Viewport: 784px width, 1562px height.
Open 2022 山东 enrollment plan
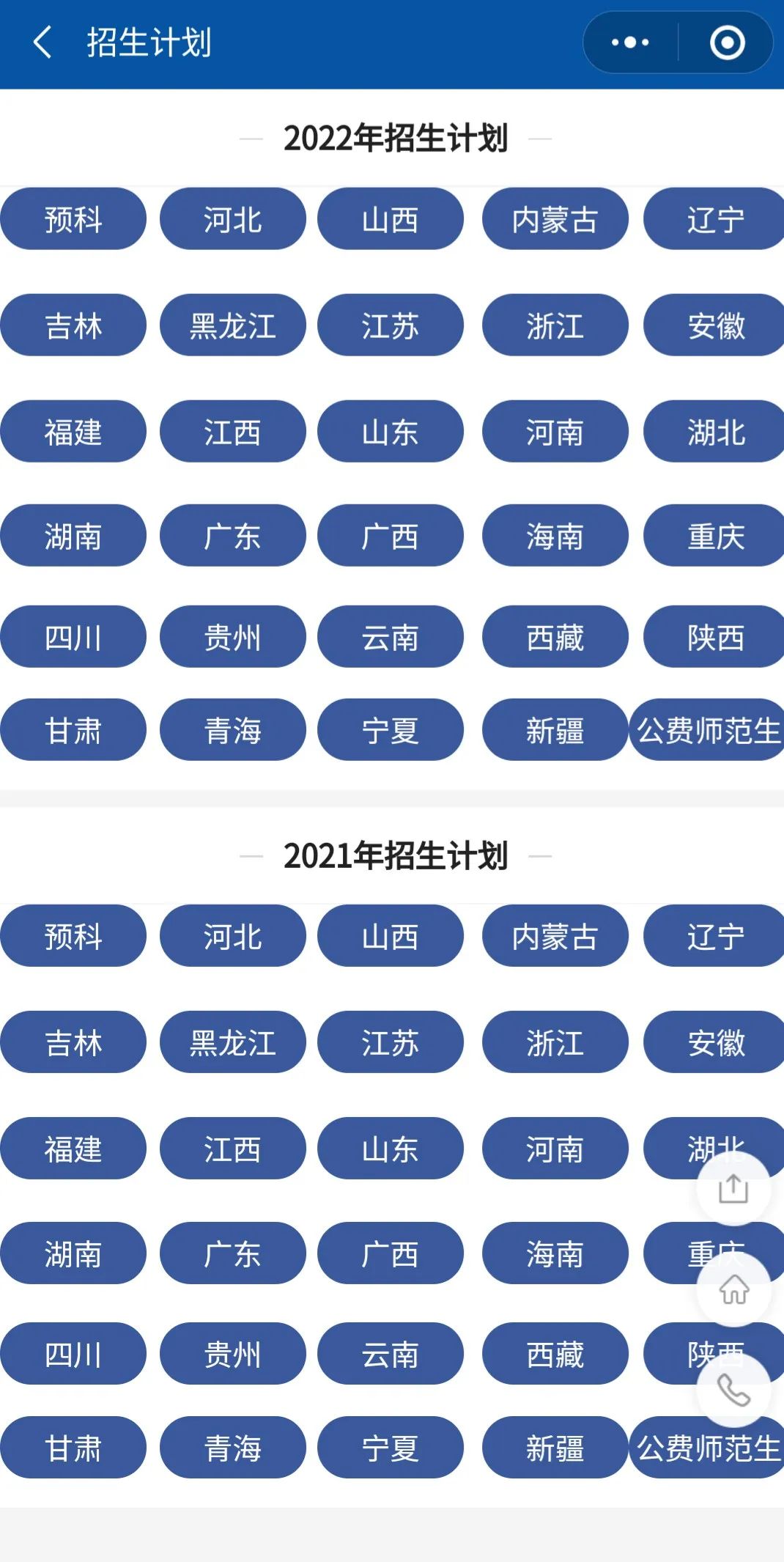[x=390, y=432]
